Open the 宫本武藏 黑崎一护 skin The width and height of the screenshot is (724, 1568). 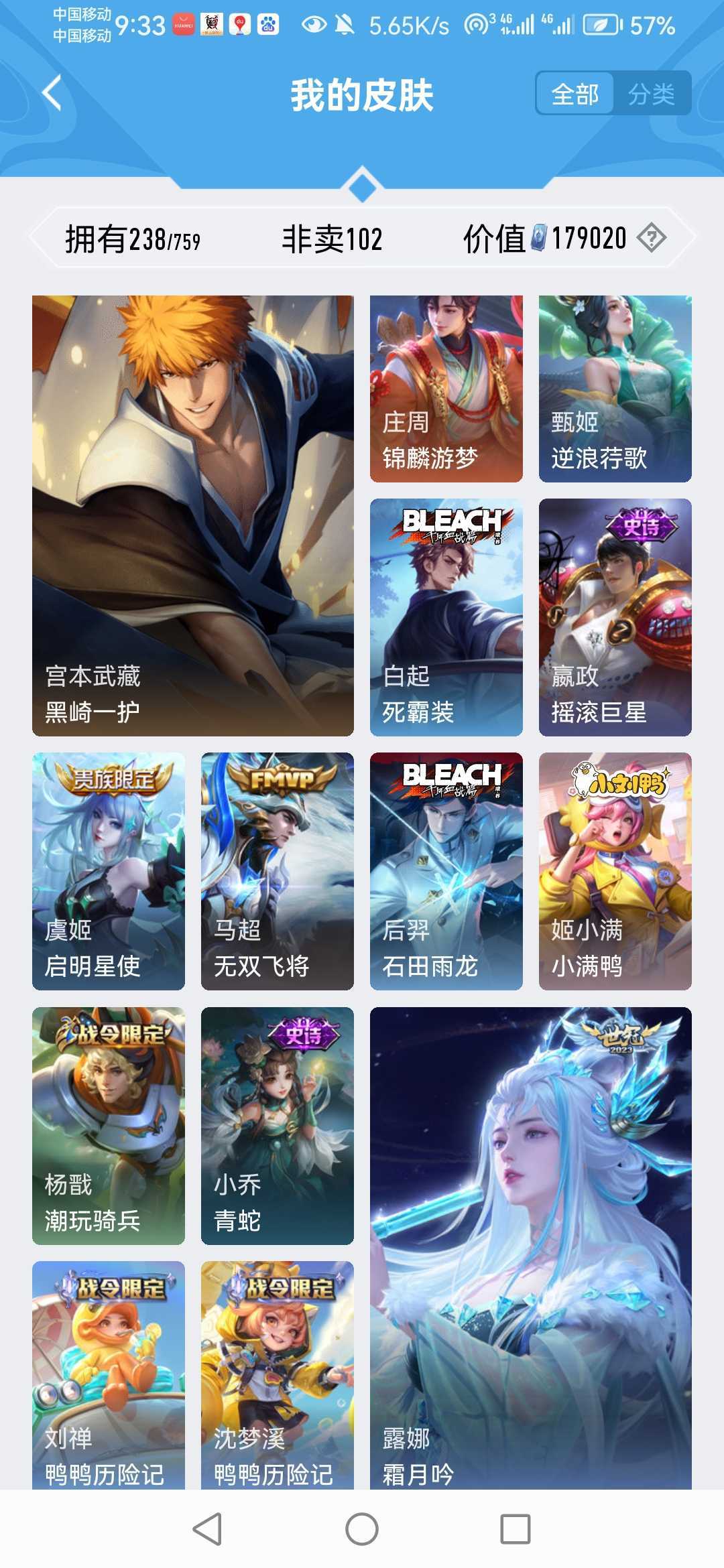coord(193,515)
